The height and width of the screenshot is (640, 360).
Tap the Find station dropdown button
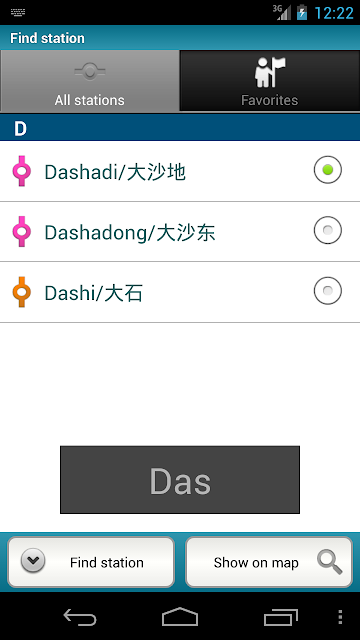pos(91,562)
